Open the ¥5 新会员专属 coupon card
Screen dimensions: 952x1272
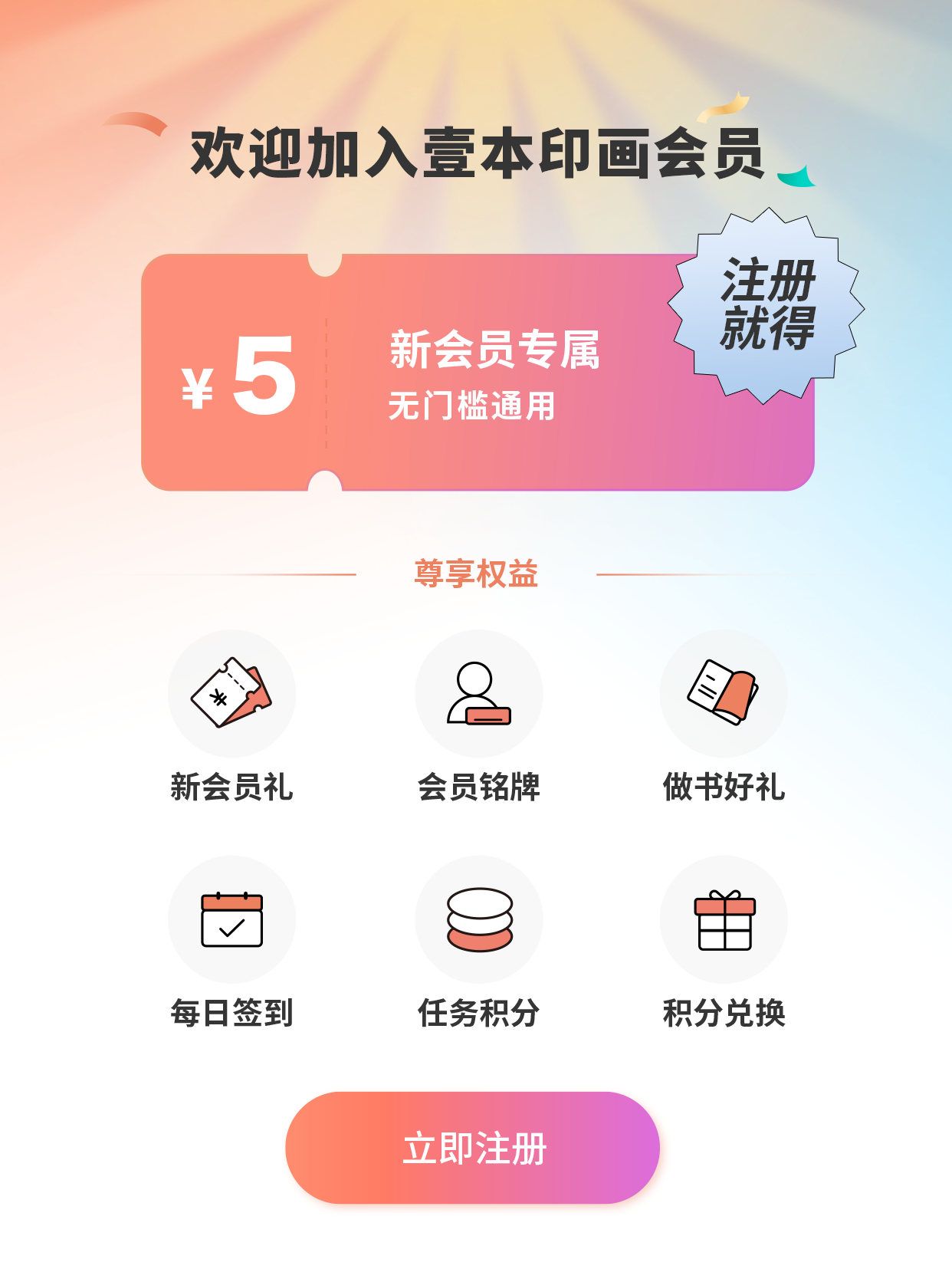coord(477,373)
